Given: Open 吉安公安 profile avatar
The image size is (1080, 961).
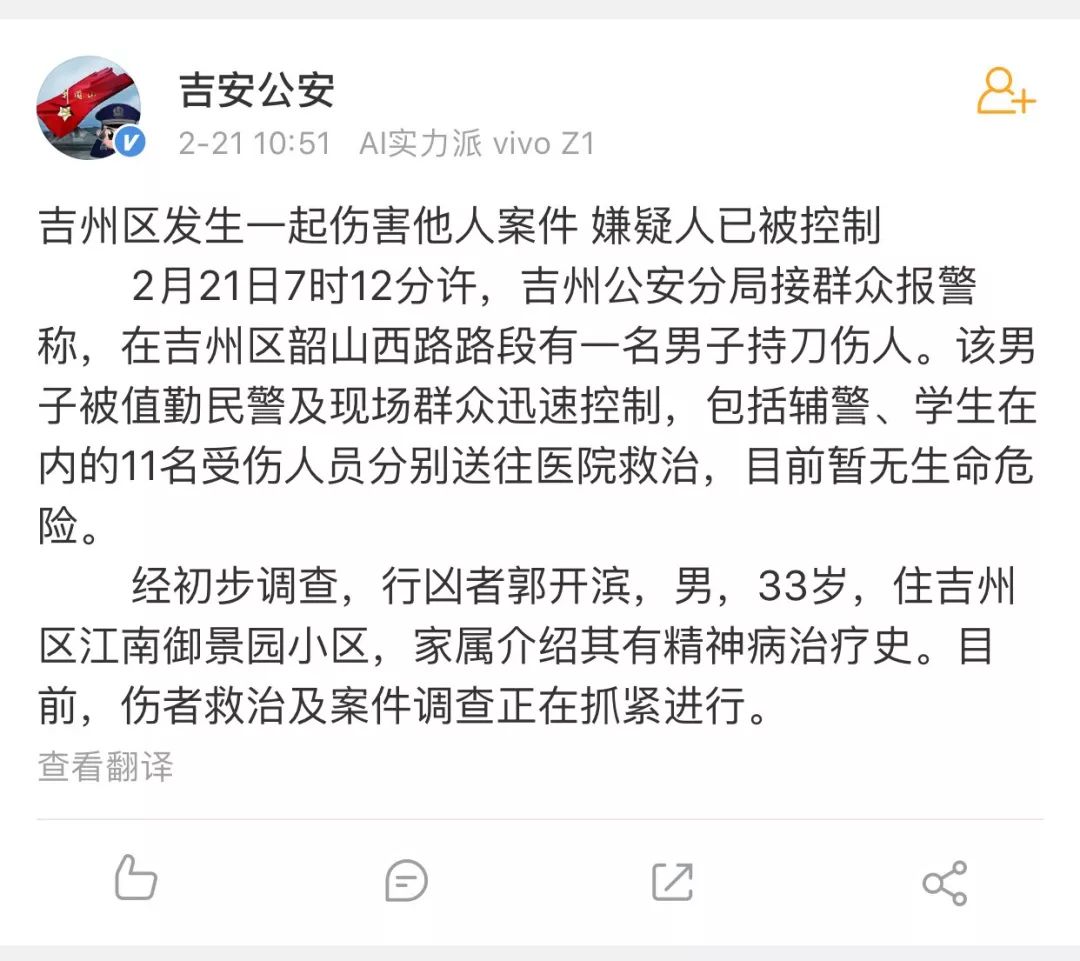Looking at the screenshot, I should [89, 108].
